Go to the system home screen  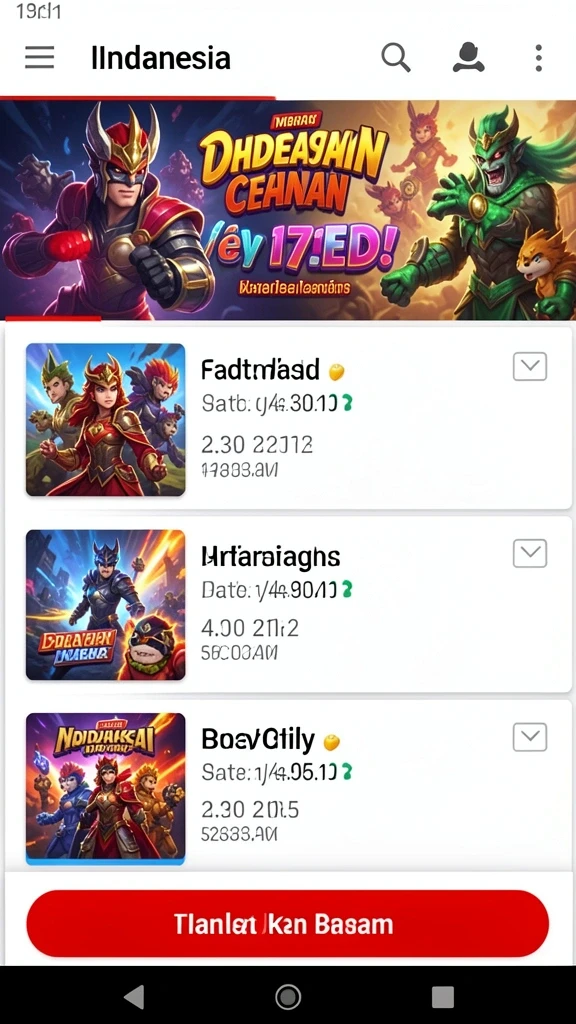[288, 997]
